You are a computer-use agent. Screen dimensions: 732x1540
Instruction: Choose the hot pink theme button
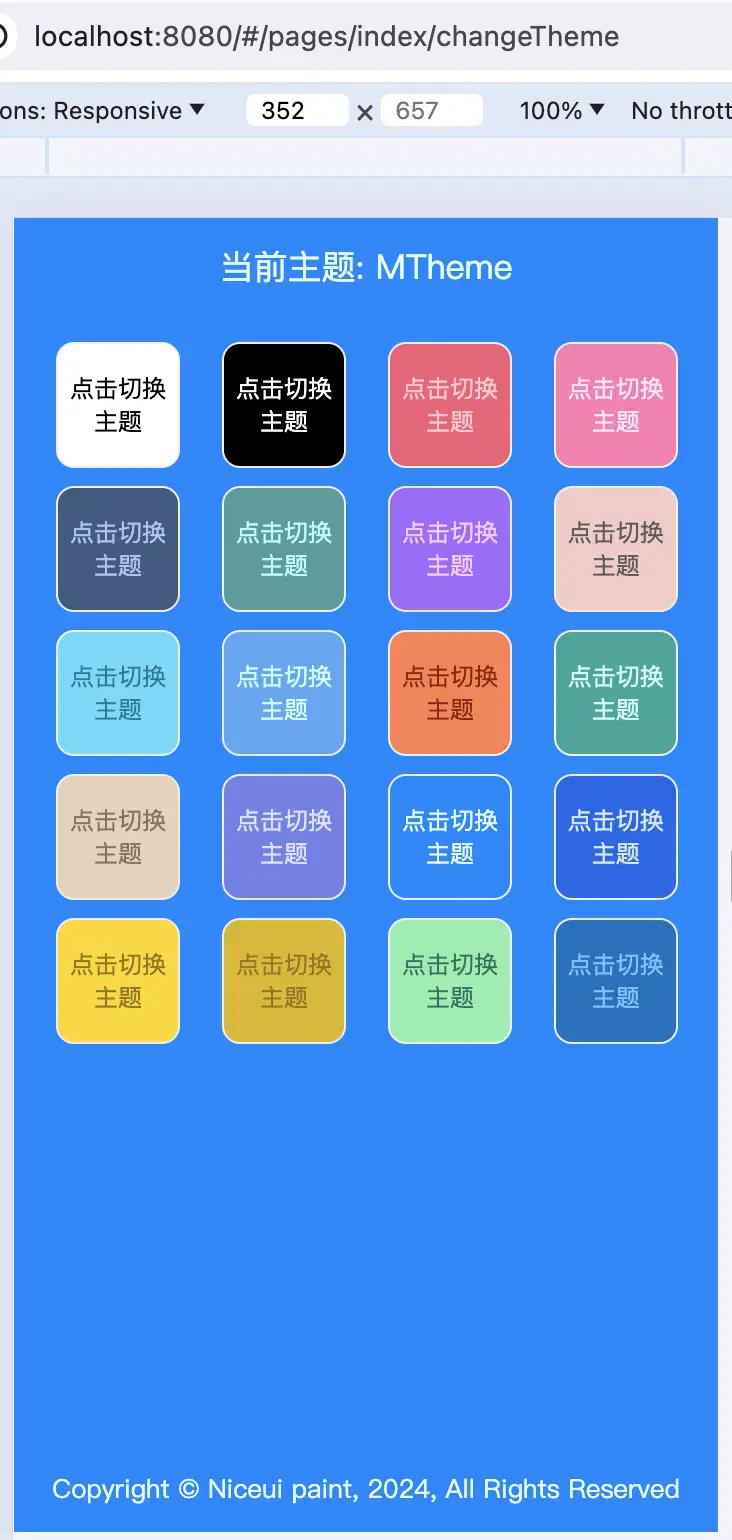(x=616, y=405)
